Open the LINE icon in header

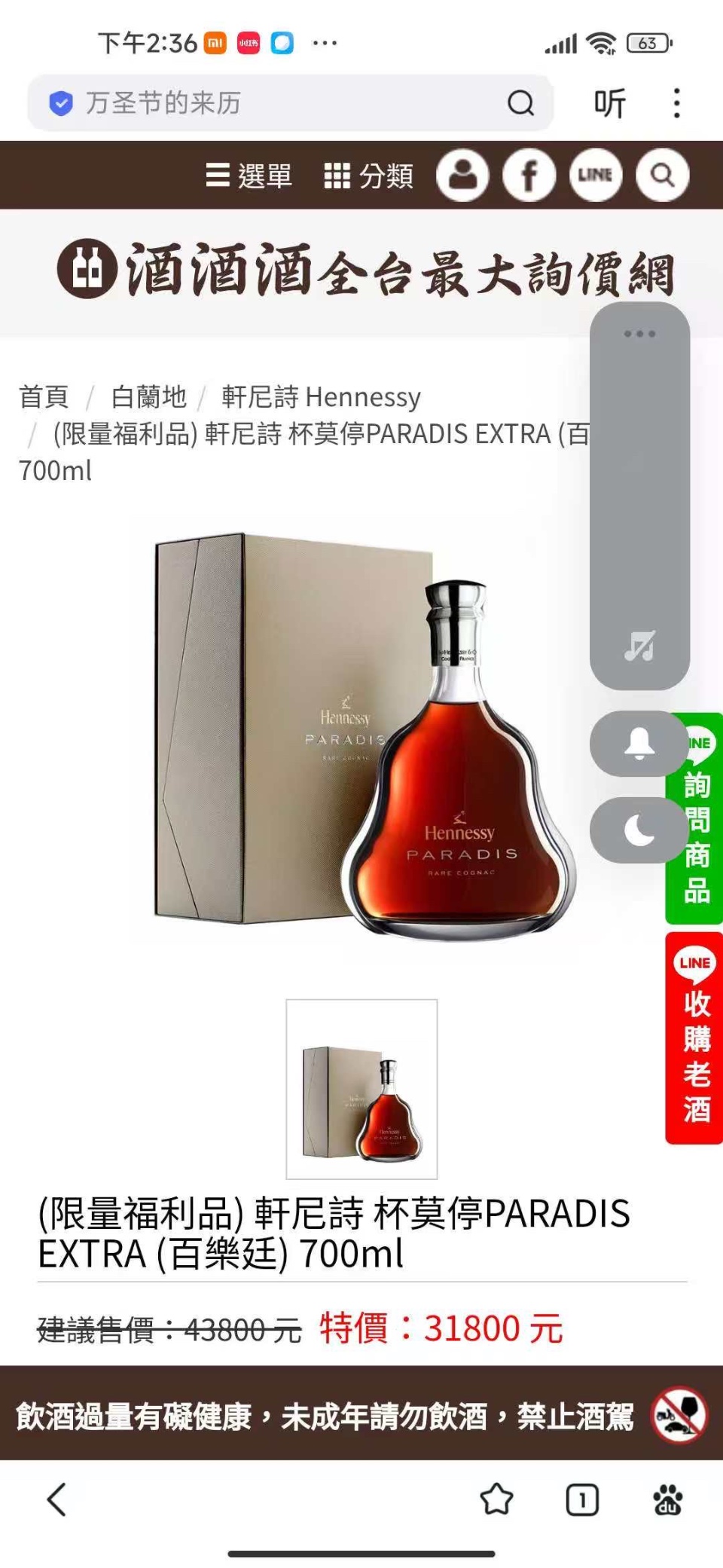pyautogui.click(x=595, y=176)
